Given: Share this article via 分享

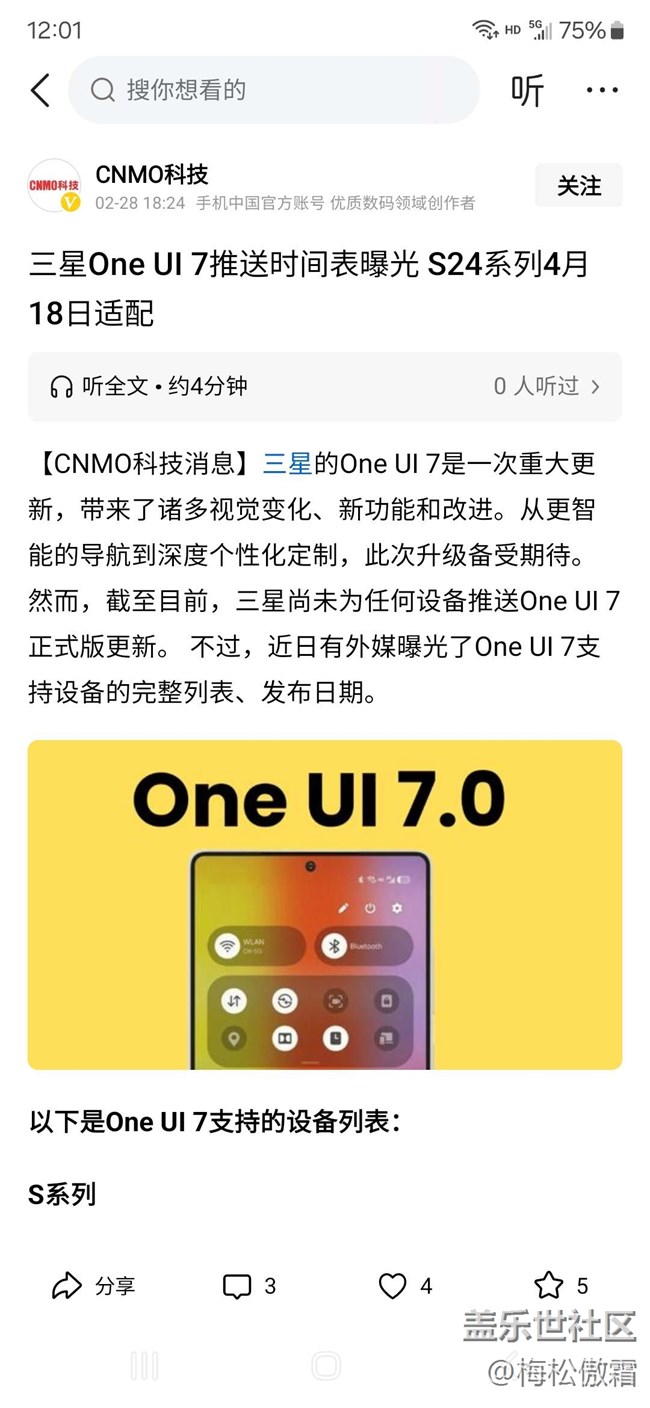Looking at the screenshot, I should (x=93, y=1286).
